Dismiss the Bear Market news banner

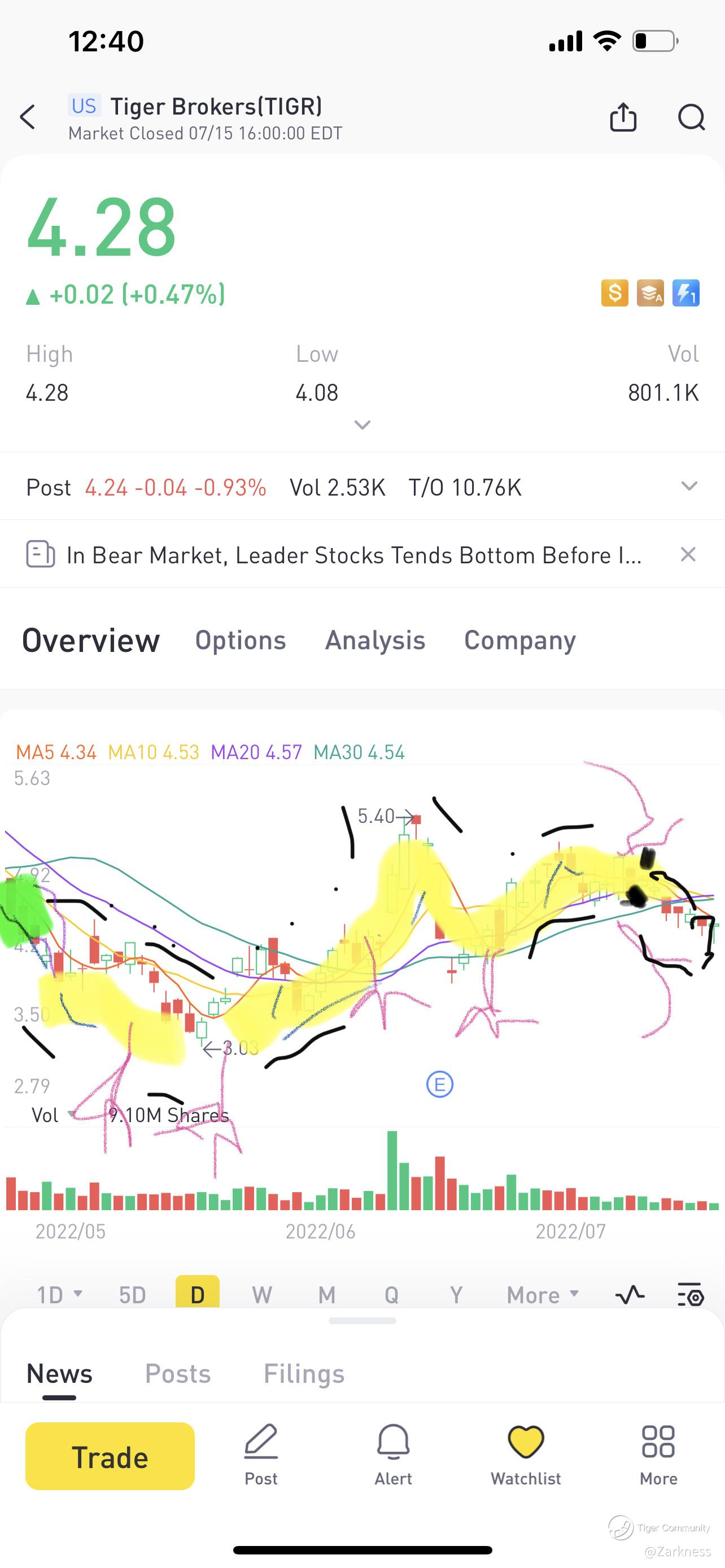point(688,554)
